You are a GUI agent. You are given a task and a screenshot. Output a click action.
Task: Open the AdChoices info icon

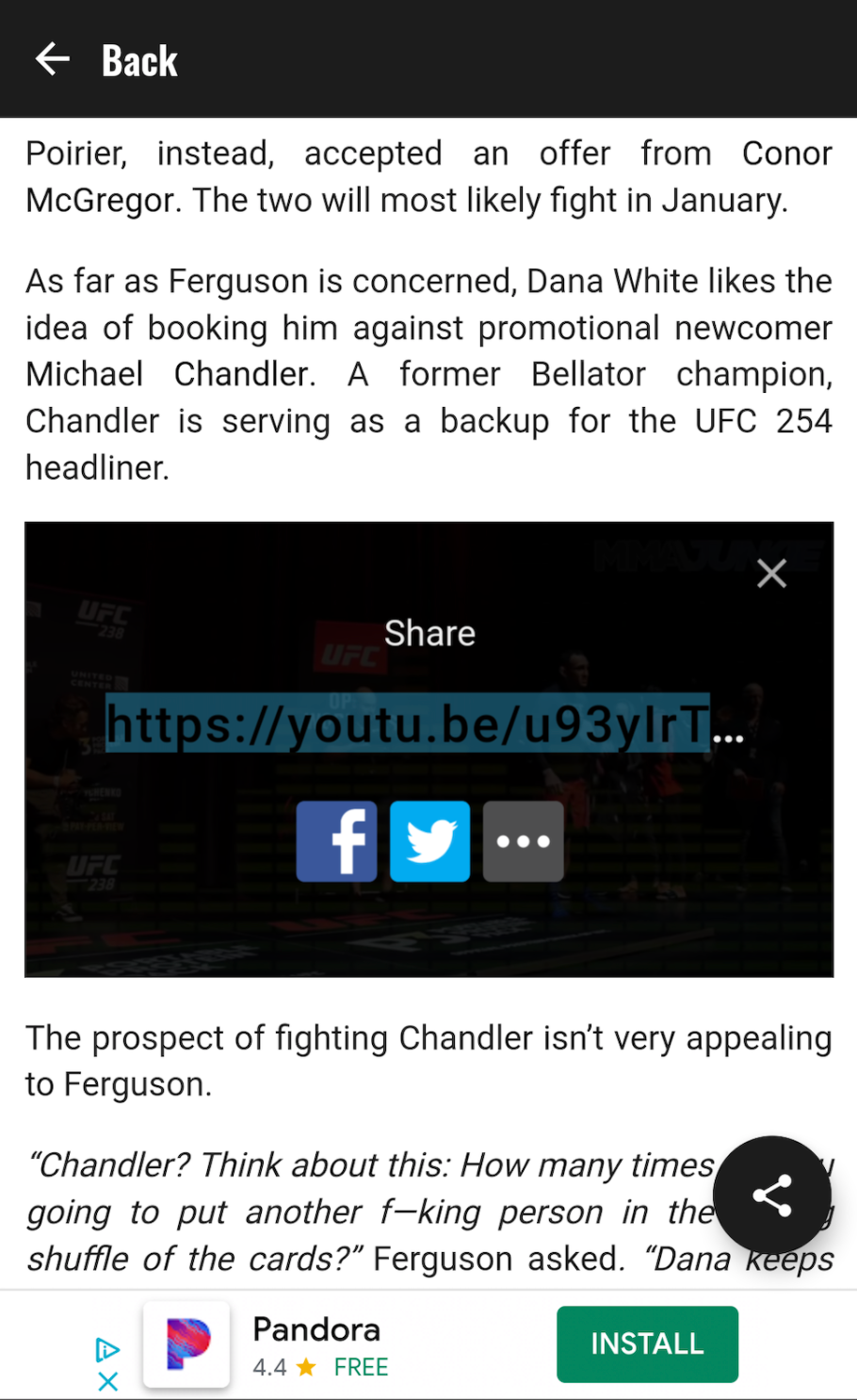(x=108, y=1350)
